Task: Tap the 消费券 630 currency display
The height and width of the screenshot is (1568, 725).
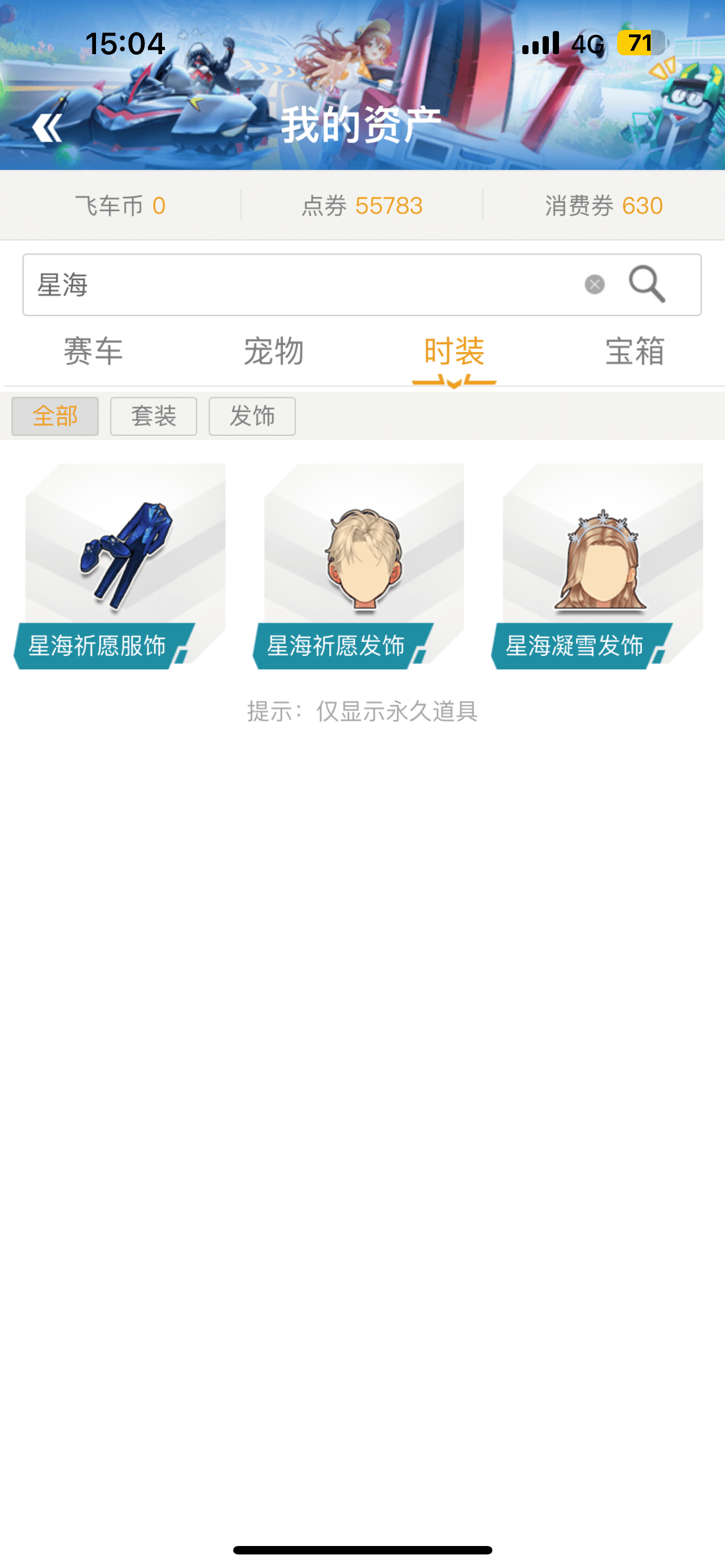Action: point(603,205)
